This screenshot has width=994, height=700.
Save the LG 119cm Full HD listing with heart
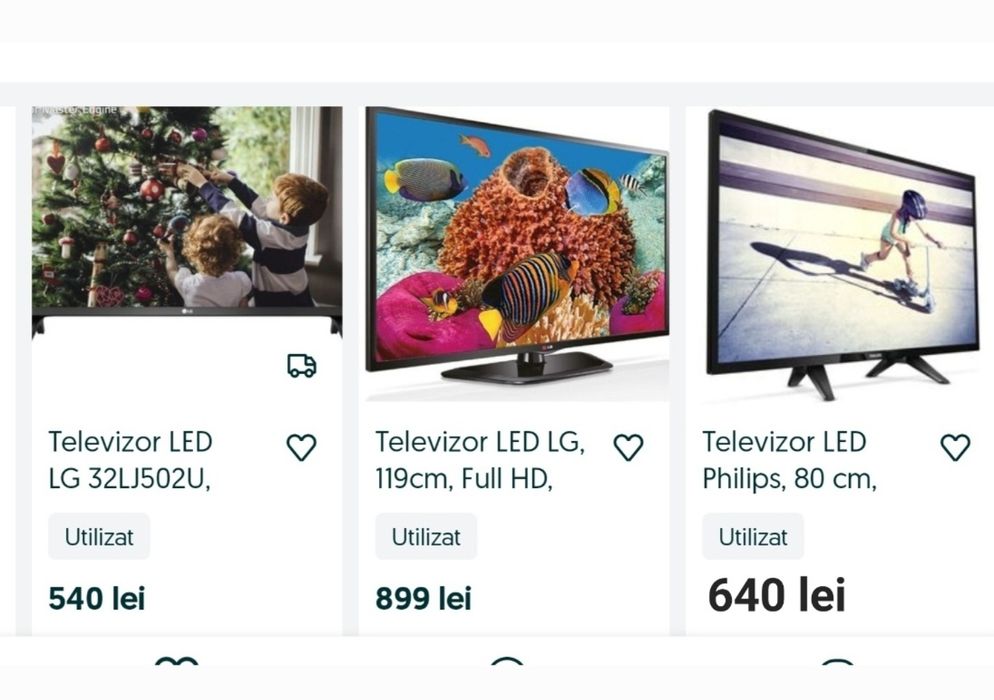[628, 448]
